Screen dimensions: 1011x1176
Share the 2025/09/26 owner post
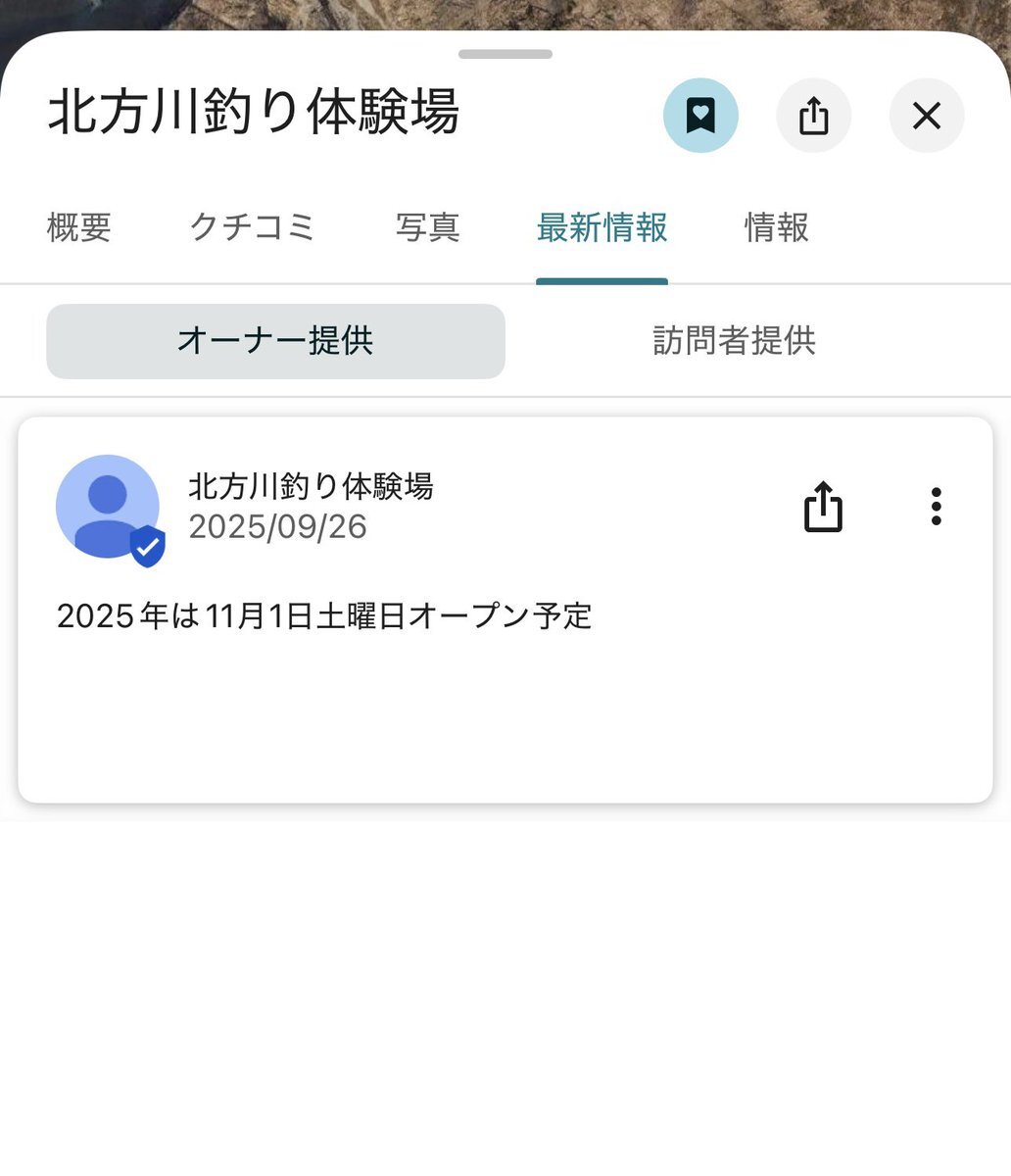tap(823, 507)
